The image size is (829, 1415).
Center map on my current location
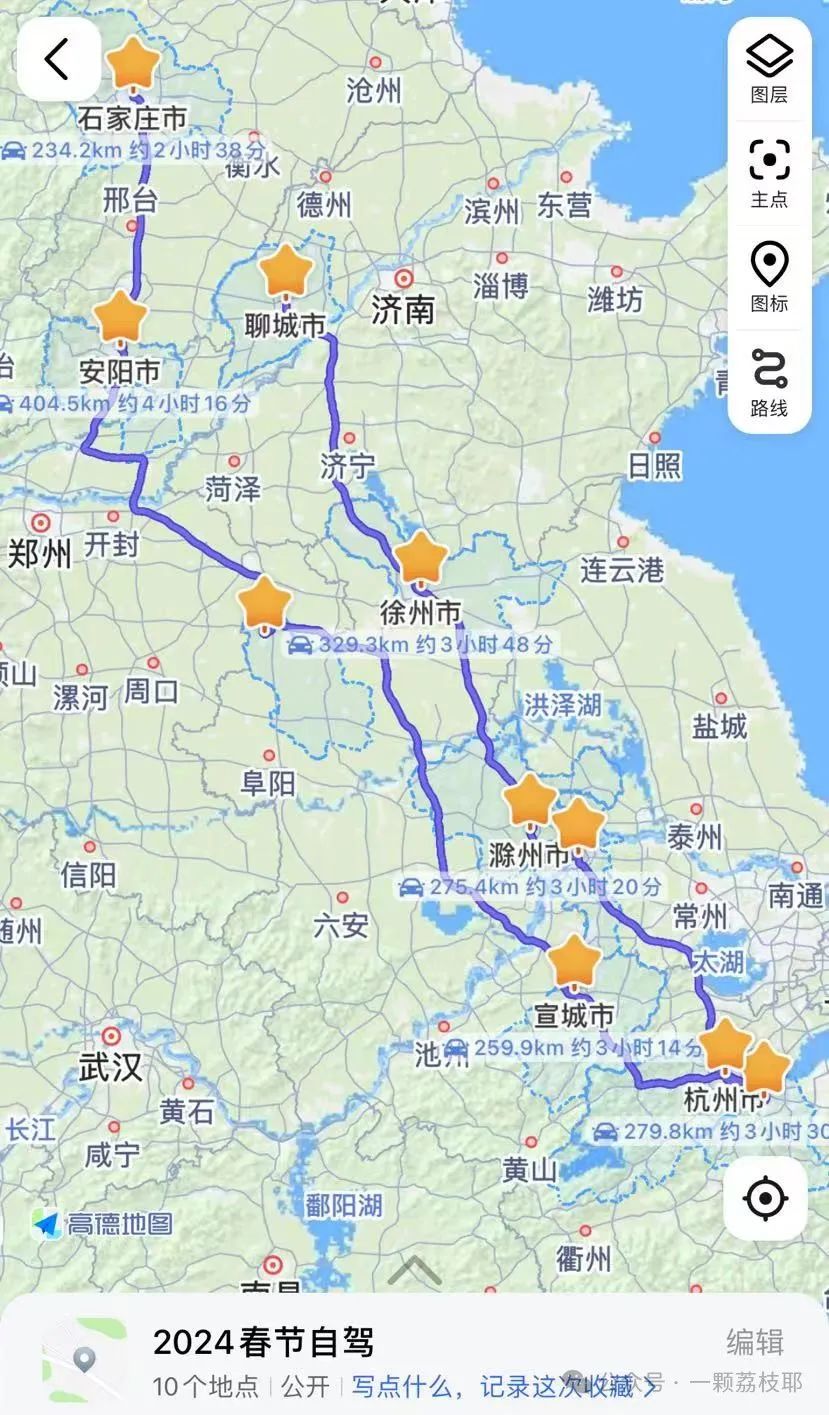click(765, 1198)
